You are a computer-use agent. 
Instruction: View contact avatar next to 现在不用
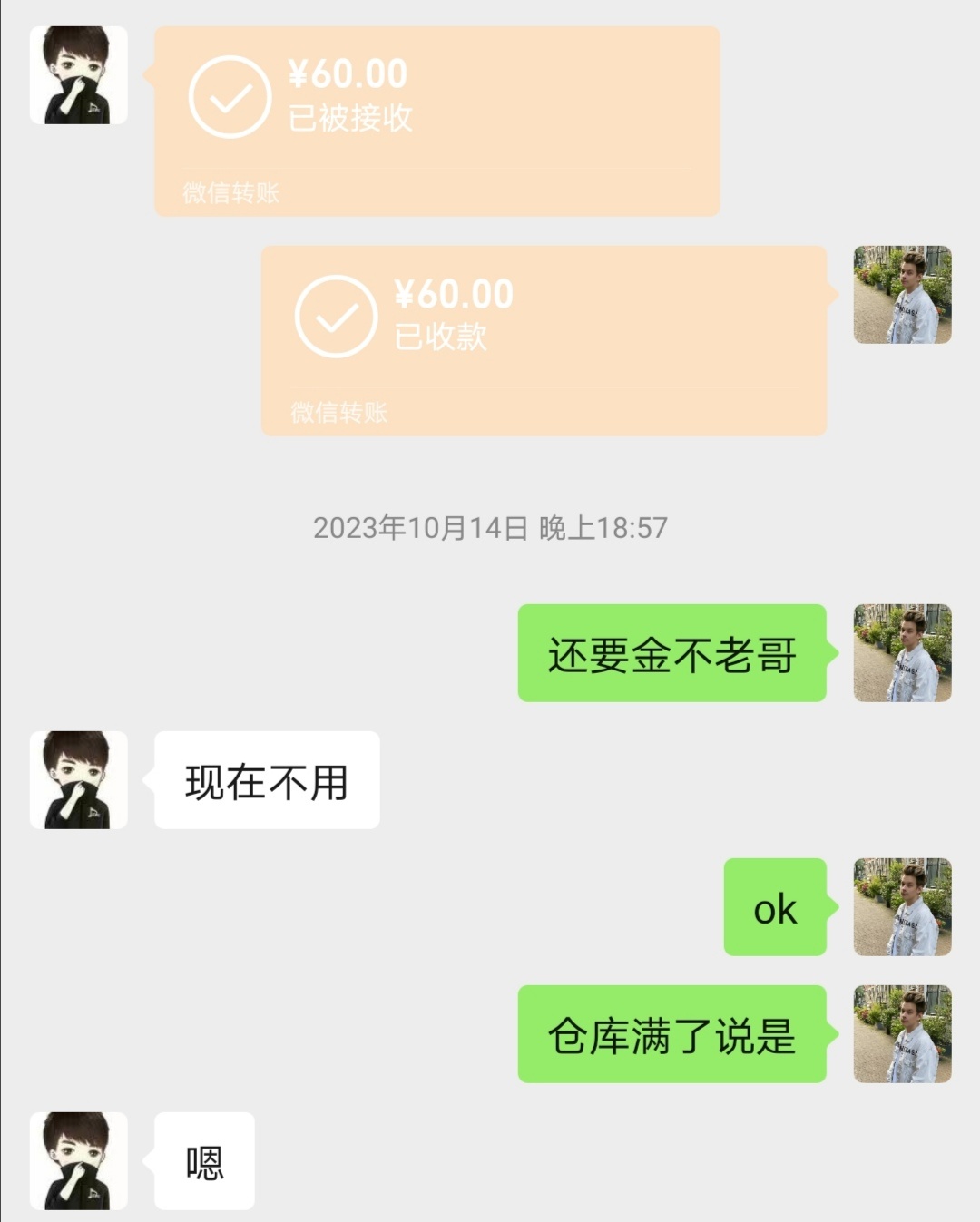coord(79,780)
